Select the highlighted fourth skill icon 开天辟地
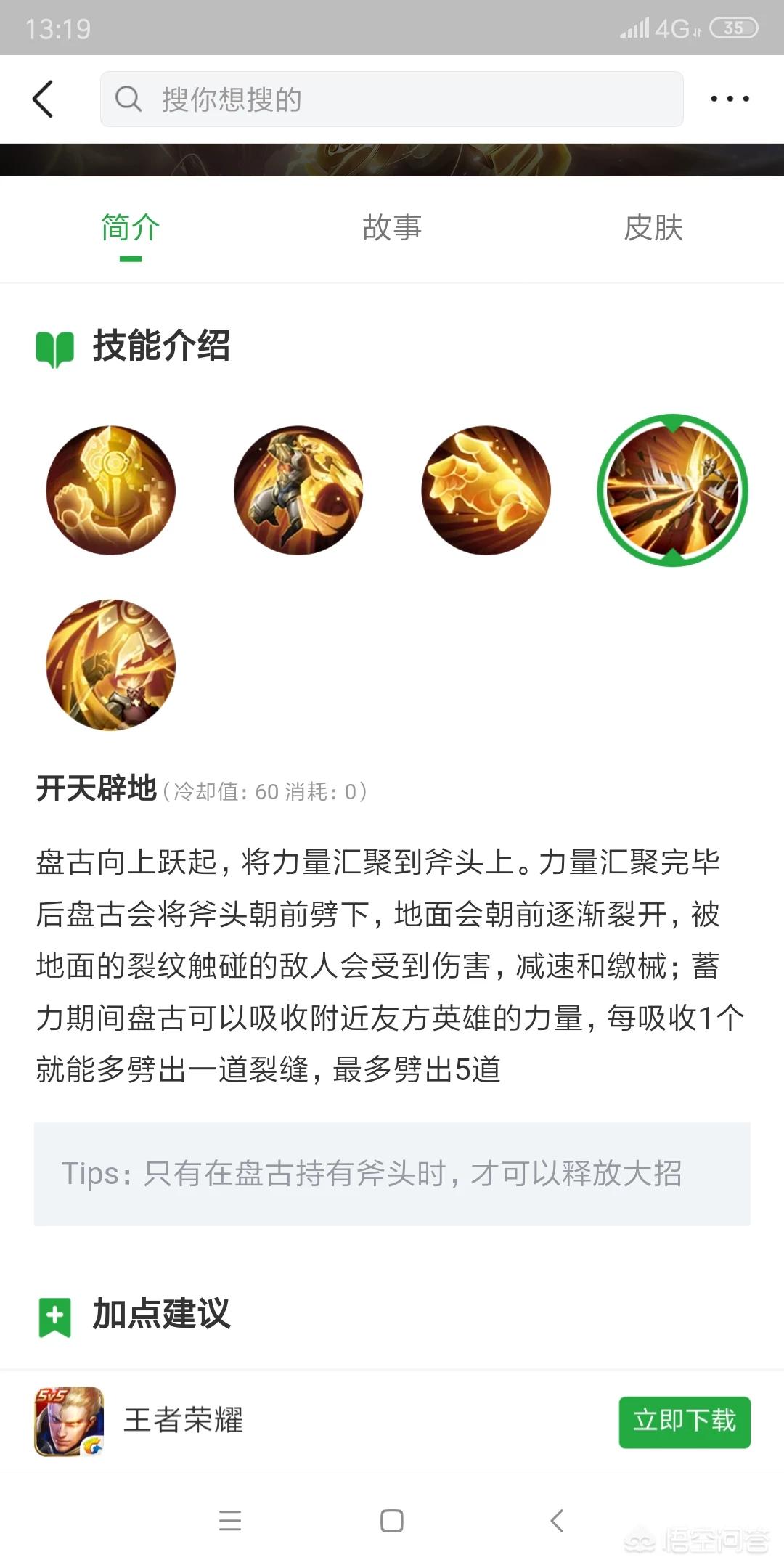 673,491
